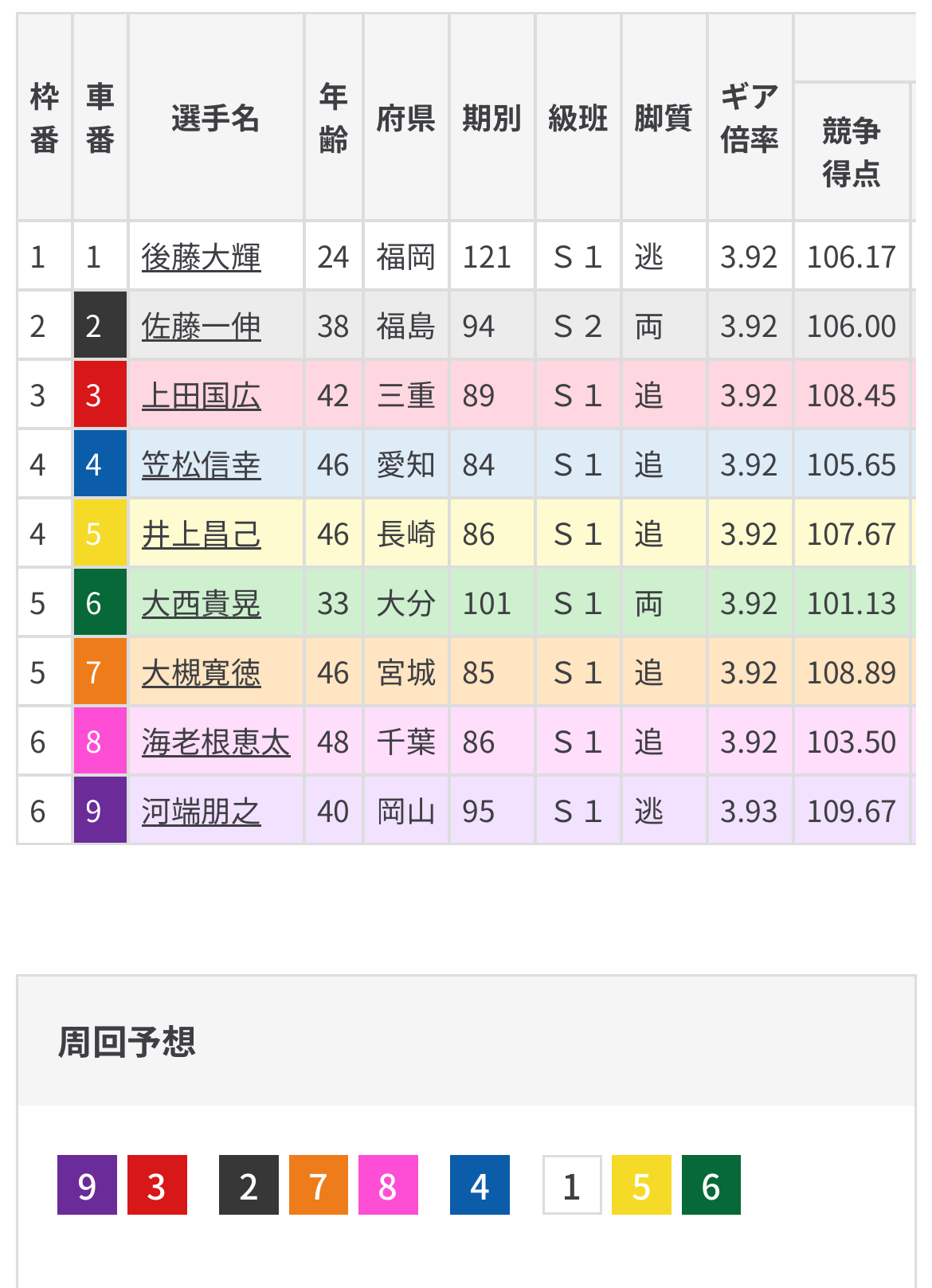Screen dimensions: 932x1288
Task: View racer 海老根恵太's profile
Action: tap(215, 742)
